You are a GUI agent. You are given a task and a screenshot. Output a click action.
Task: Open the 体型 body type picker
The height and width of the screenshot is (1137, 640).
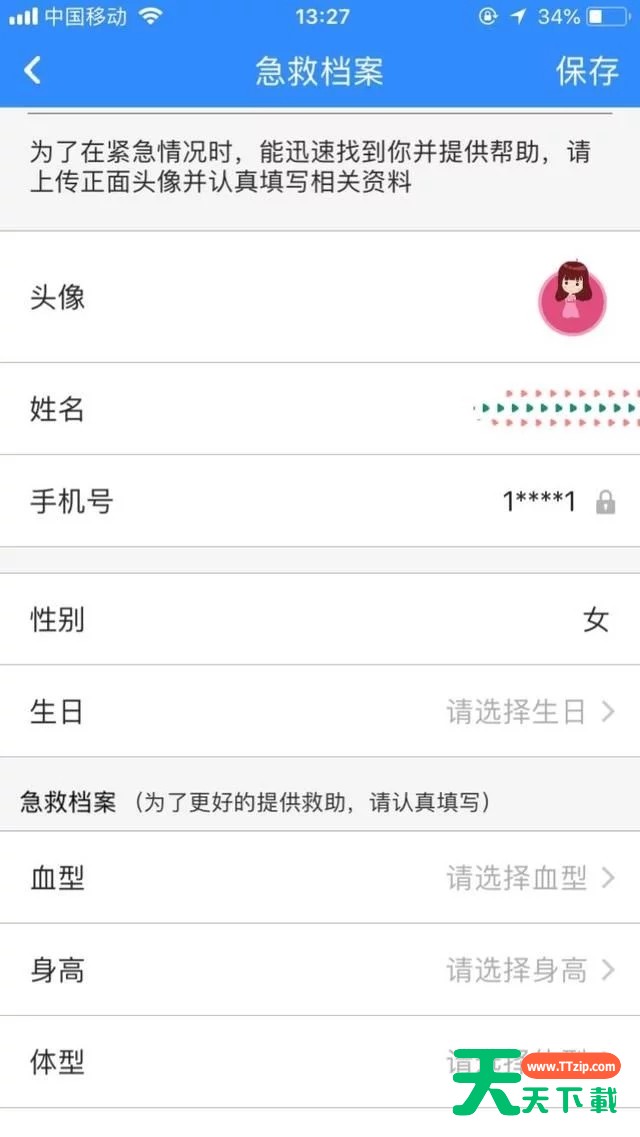coord(320,1062)
